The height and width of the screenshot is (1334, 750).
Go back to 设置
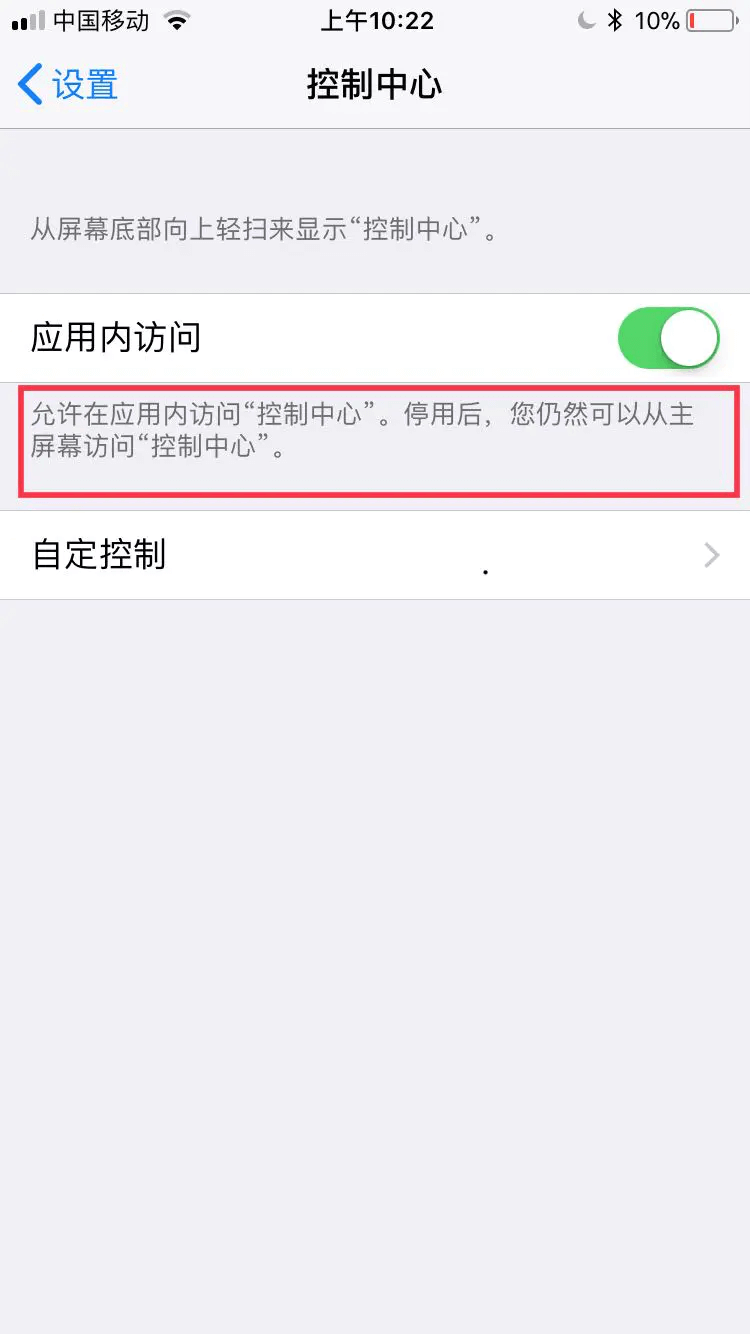click(68, 85)
